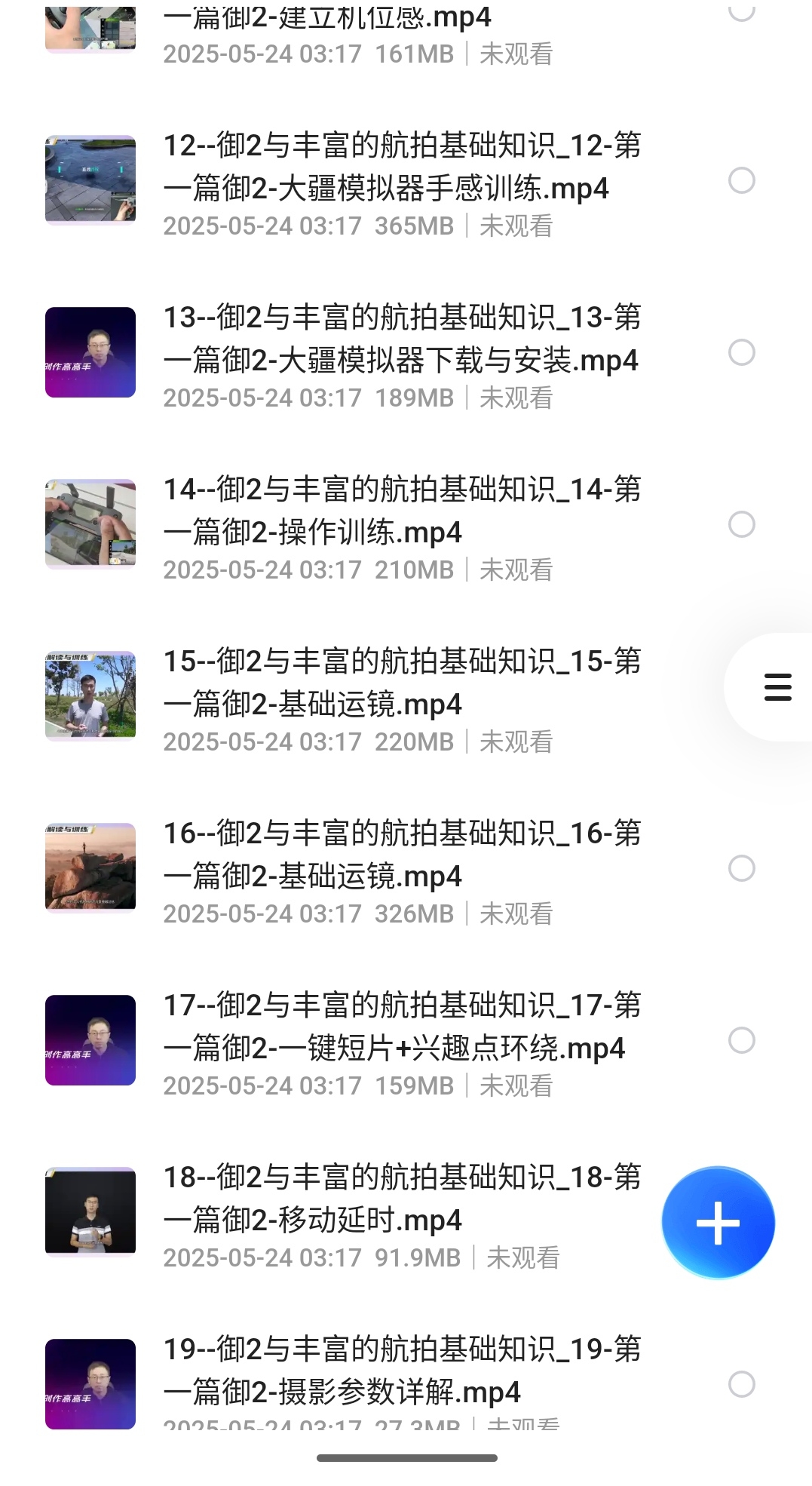812x1486 pixels.
Task: Open video 19 摄影参数详解.mp4
Action: [401, 1371]
